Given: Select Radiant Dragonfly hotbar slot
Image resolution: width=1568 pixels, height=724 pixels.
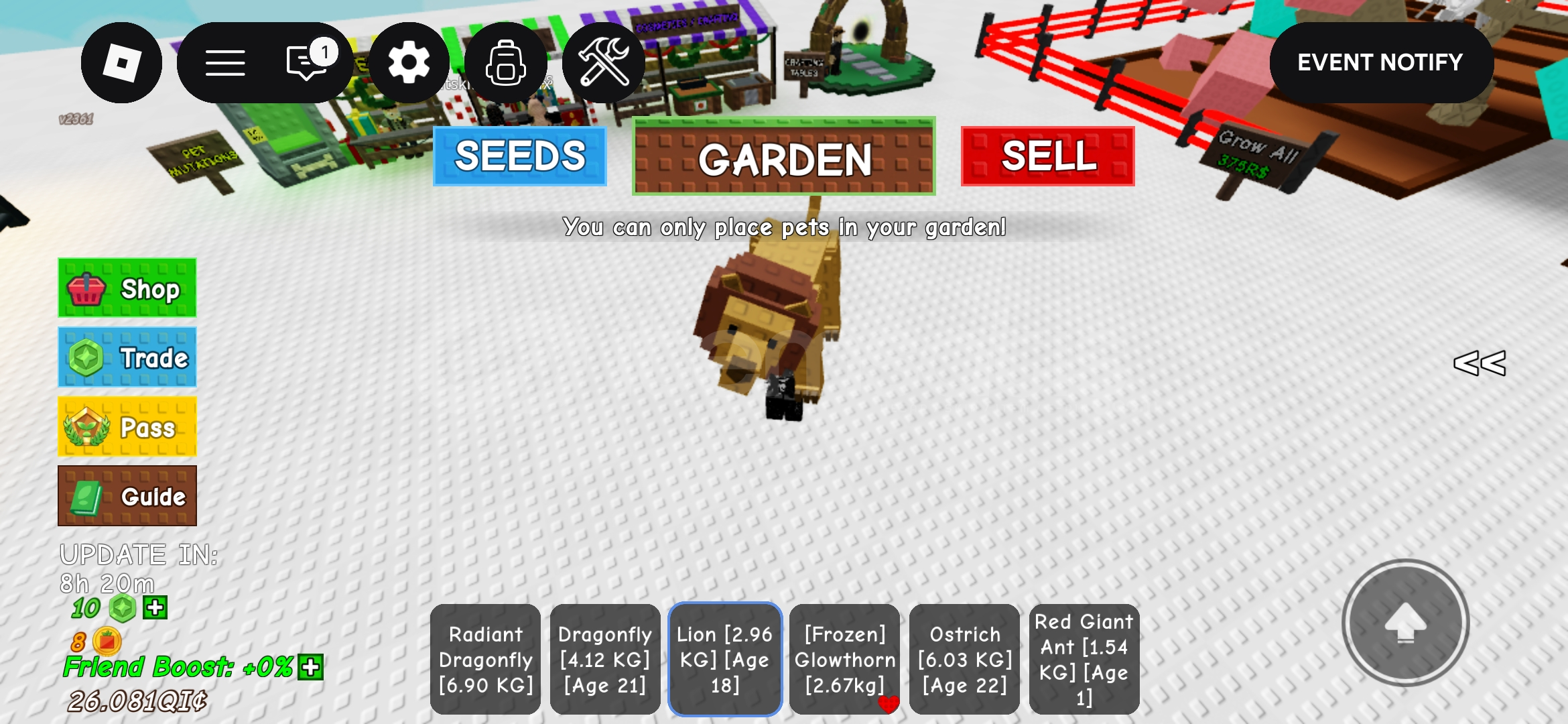Looking at the screenshot, I should click(485, 659).
